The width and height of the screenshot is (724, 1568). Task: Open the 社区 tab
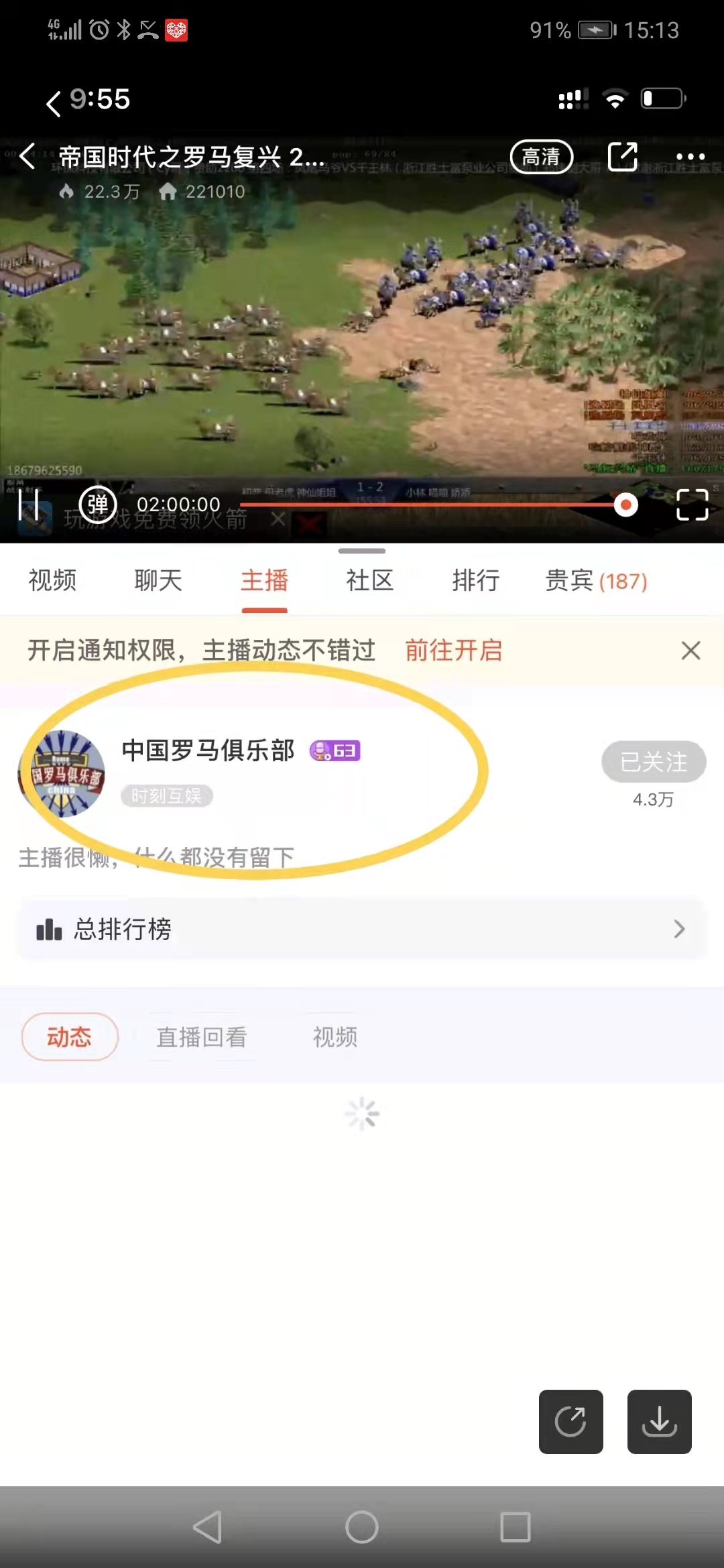pos(369,580)
